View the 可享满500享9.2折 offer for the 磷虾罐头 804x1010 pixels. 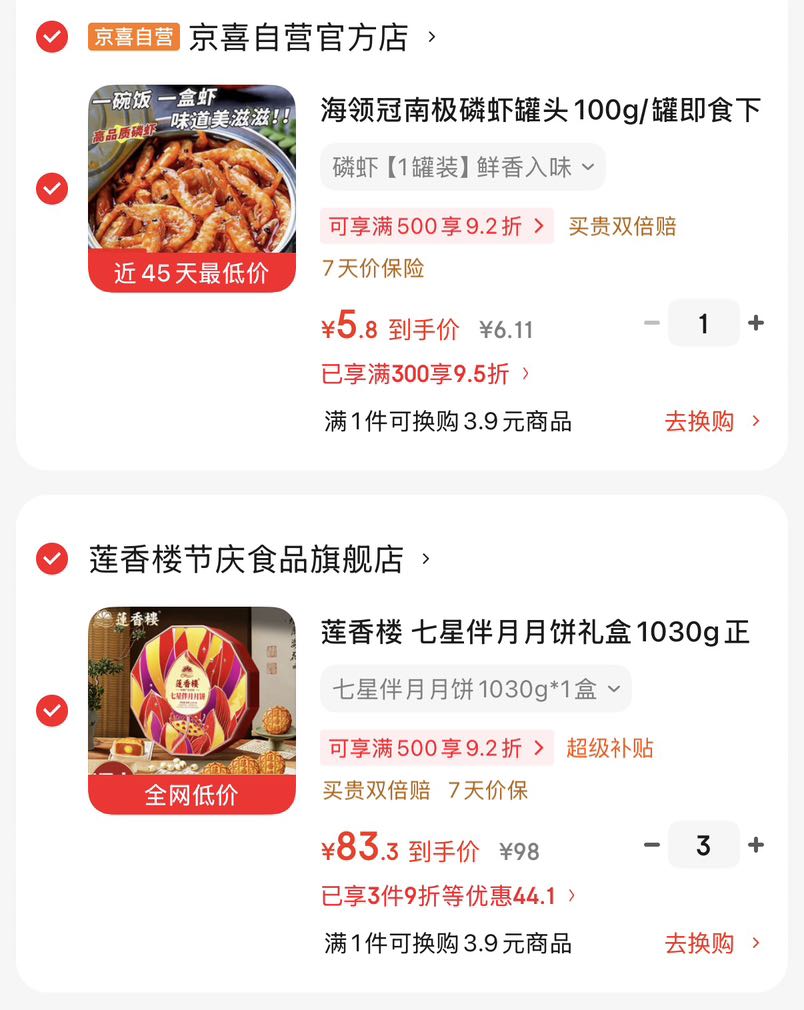click(437, 226)
